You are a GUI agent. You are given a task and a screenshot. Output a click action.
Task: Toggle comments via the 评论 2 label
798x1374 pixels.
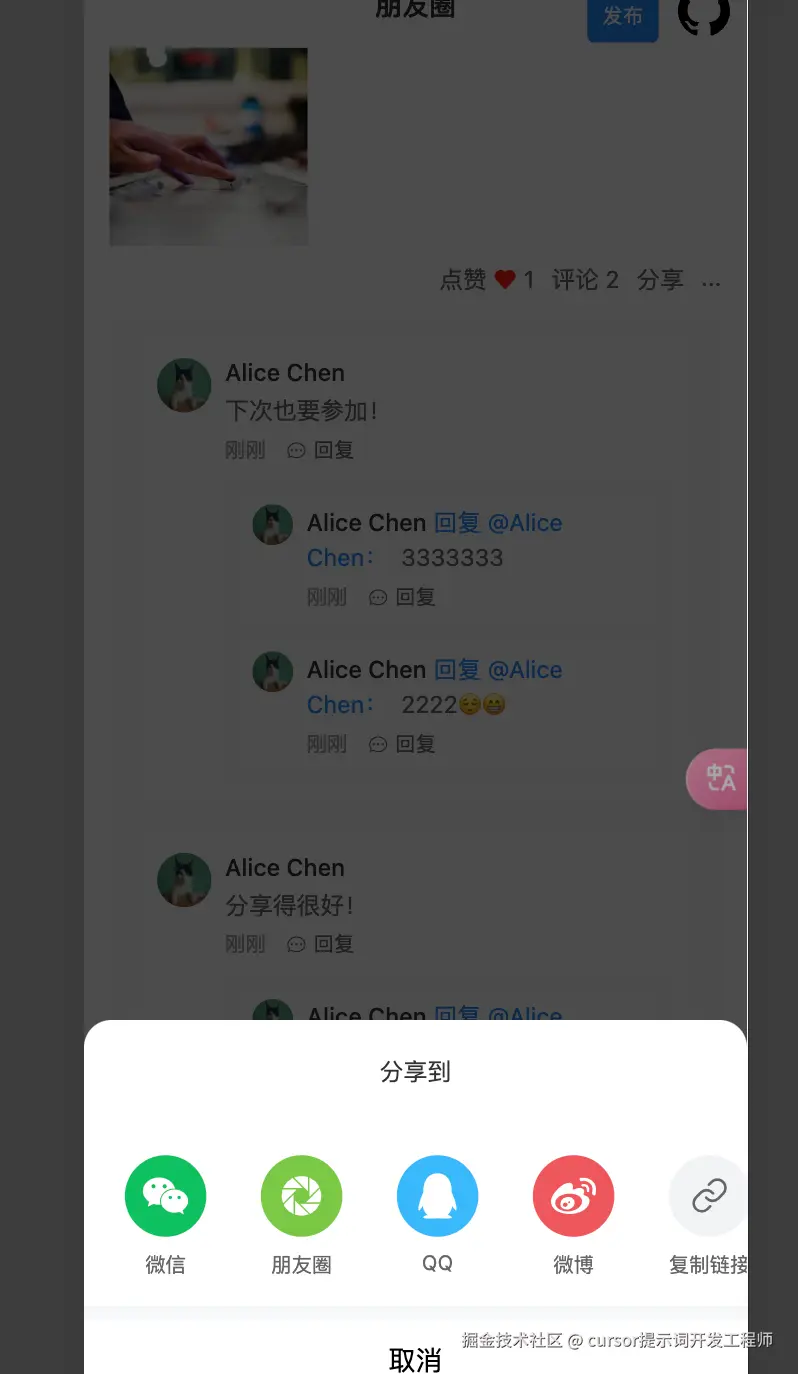tap(585, 279)
